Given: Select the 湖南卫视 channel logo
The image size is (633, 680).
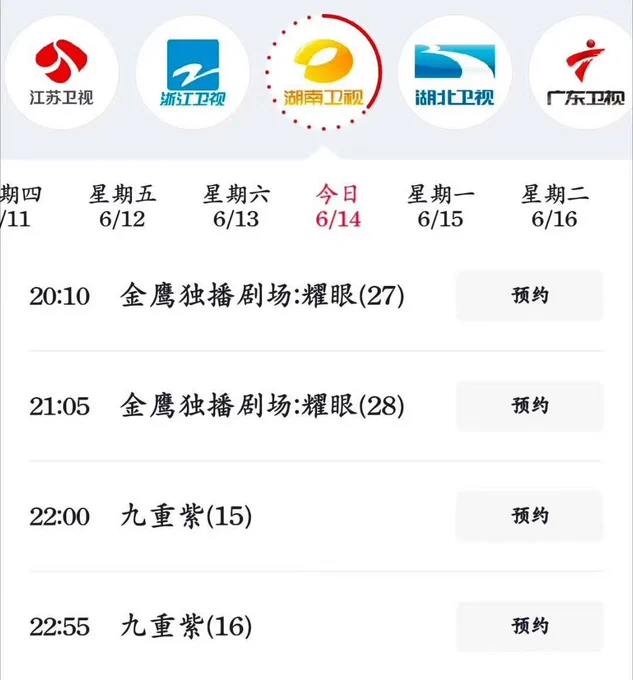Looking at the screenshot, I should pos(323,72).
